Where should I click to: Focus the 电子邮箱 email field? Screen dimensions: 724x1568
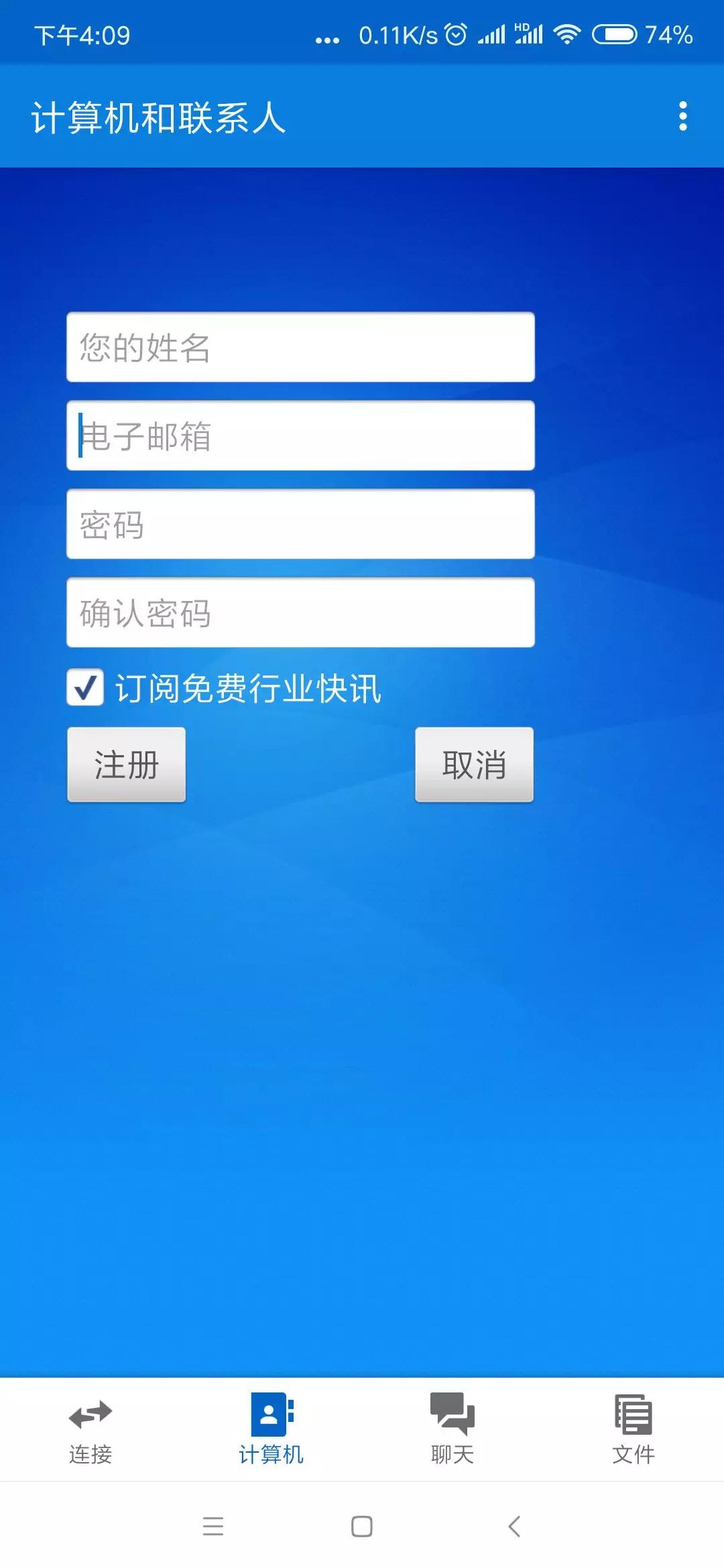300,436
